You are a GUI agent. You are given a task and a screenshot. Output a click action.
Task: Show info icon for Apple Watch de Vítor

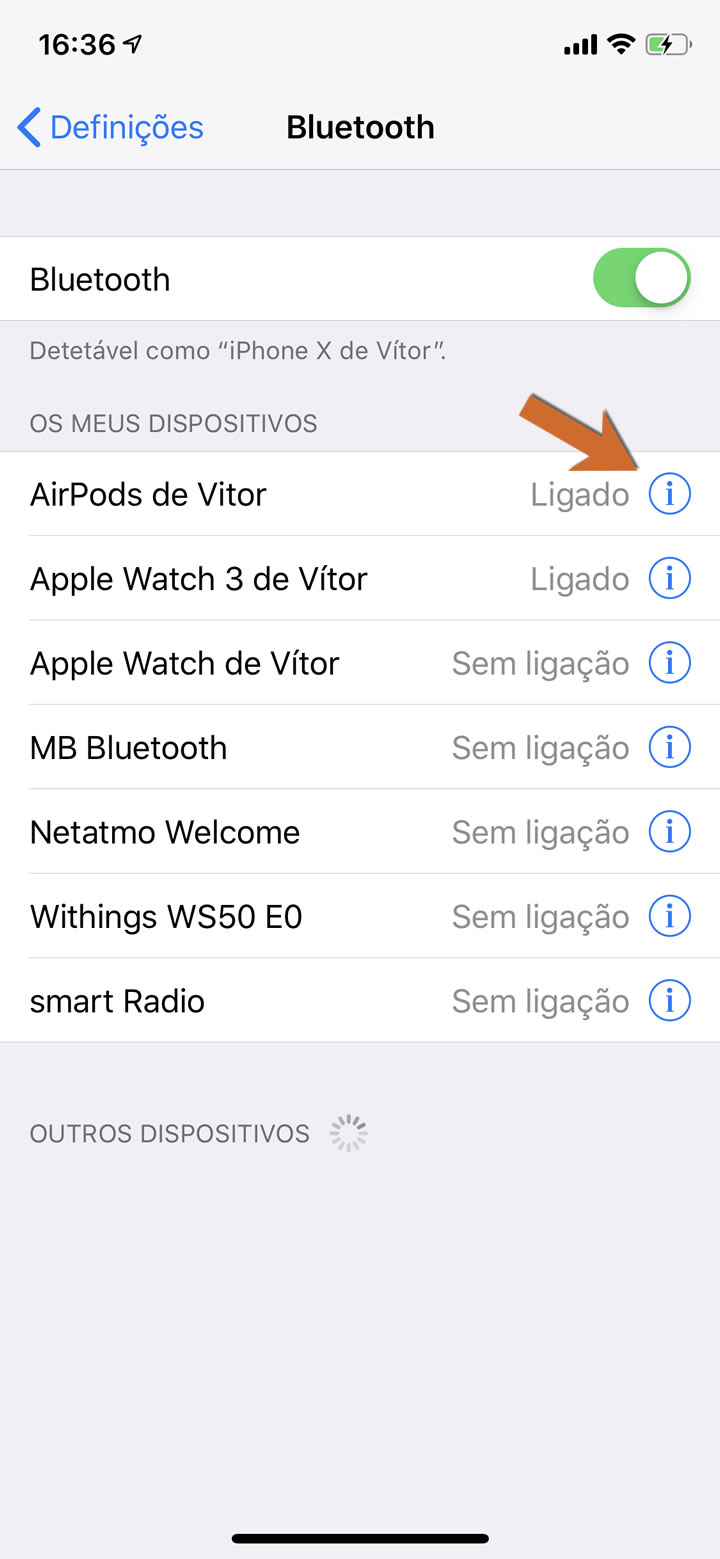pyautogui.click(x=670, y=663)
